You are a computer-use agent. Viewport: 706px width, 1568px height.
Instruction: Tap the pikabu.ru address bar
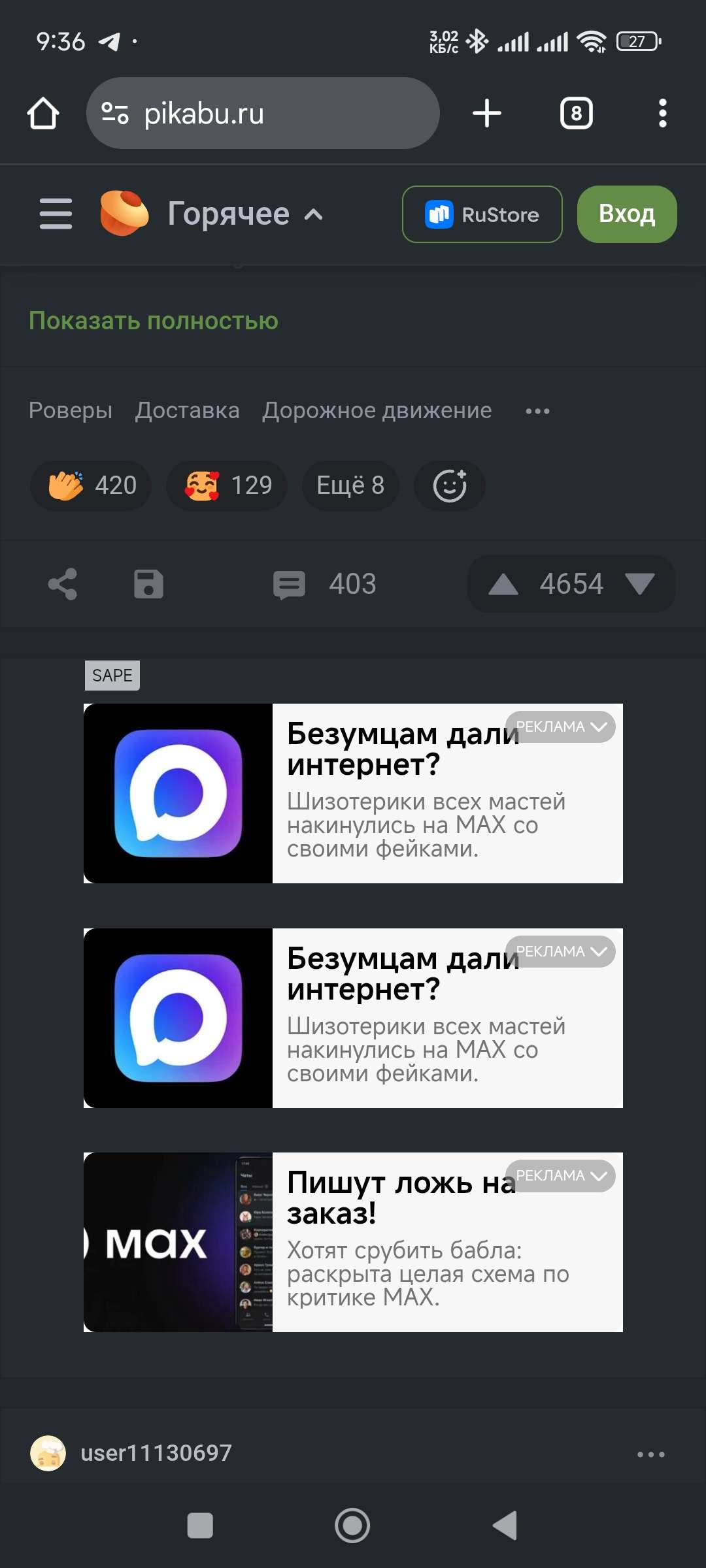pyautogui.click(x=261, y=114)
